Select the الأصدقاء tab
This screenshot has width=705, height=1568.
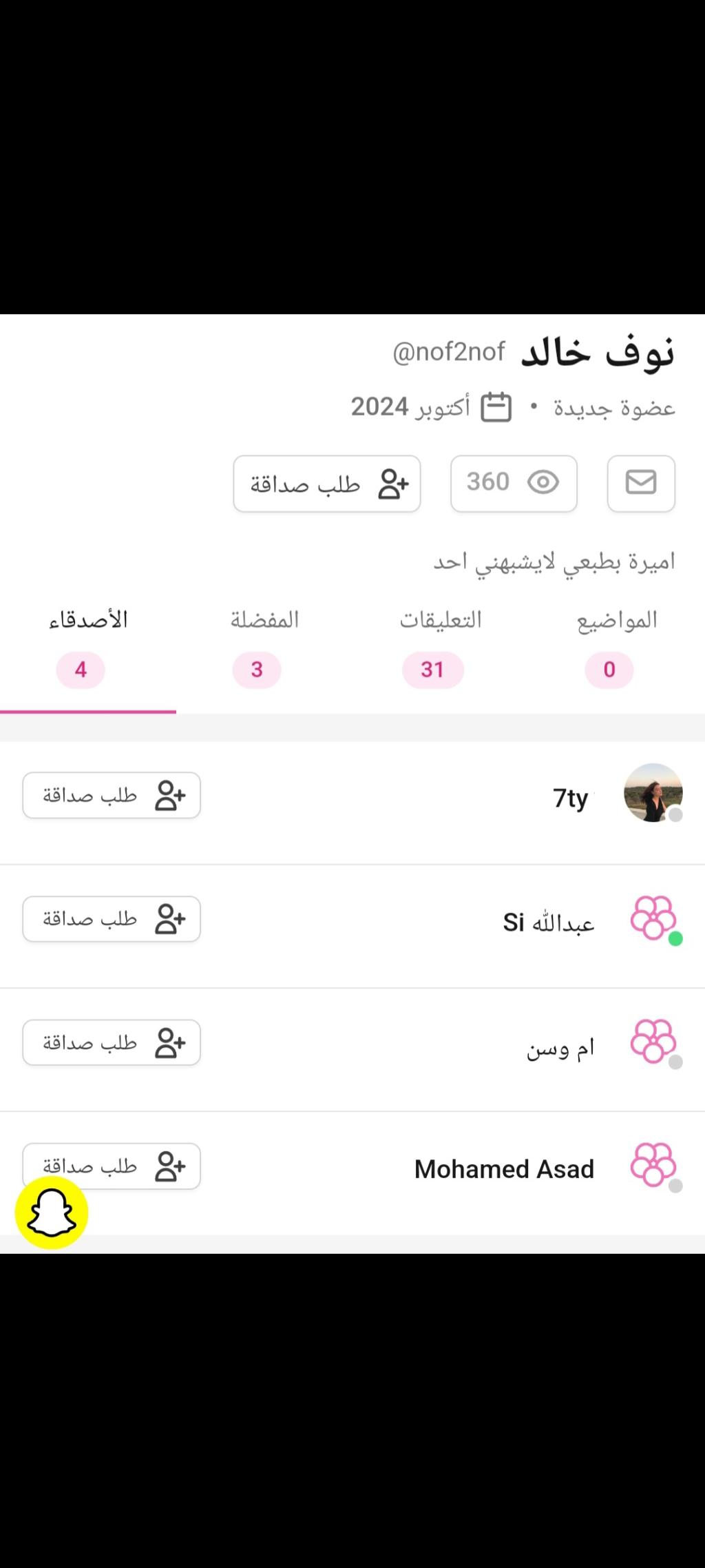tap(87, 646)
